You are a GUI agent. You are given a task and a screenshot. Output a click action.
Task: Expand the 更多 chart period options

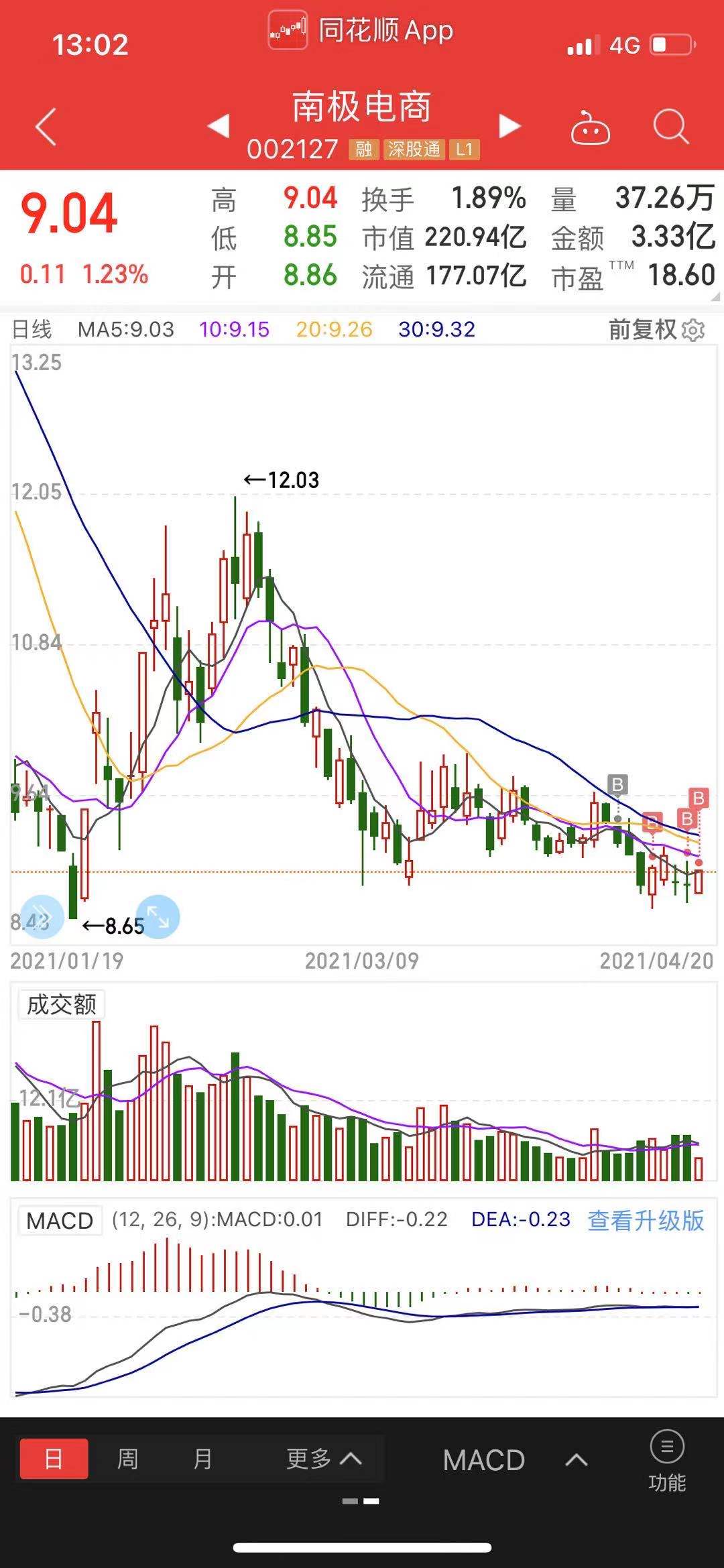click(x=324, y=1459)
